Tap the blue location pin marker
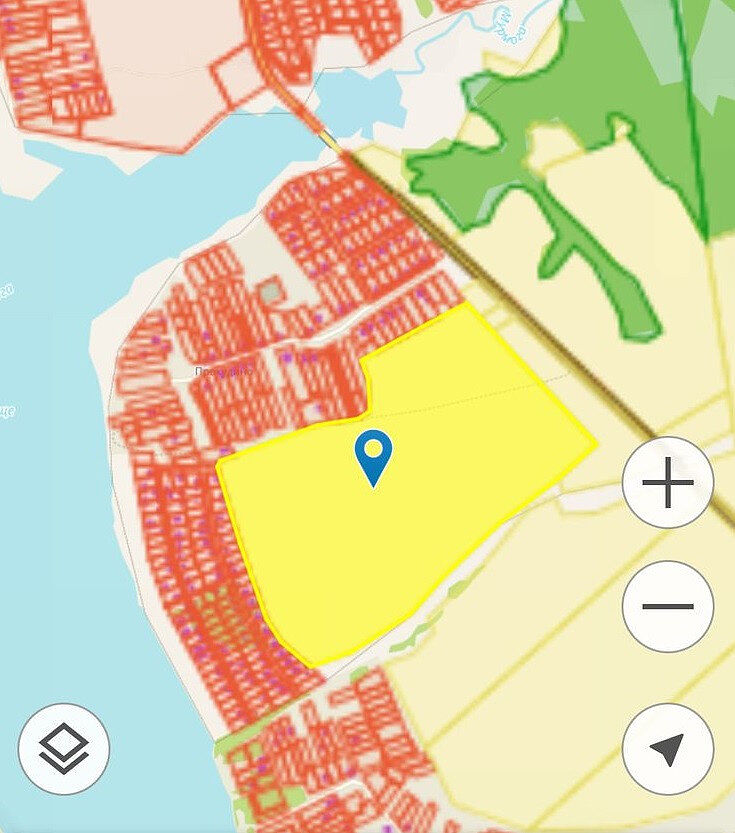Screen dimensions: 735x833 click(374, 454)
